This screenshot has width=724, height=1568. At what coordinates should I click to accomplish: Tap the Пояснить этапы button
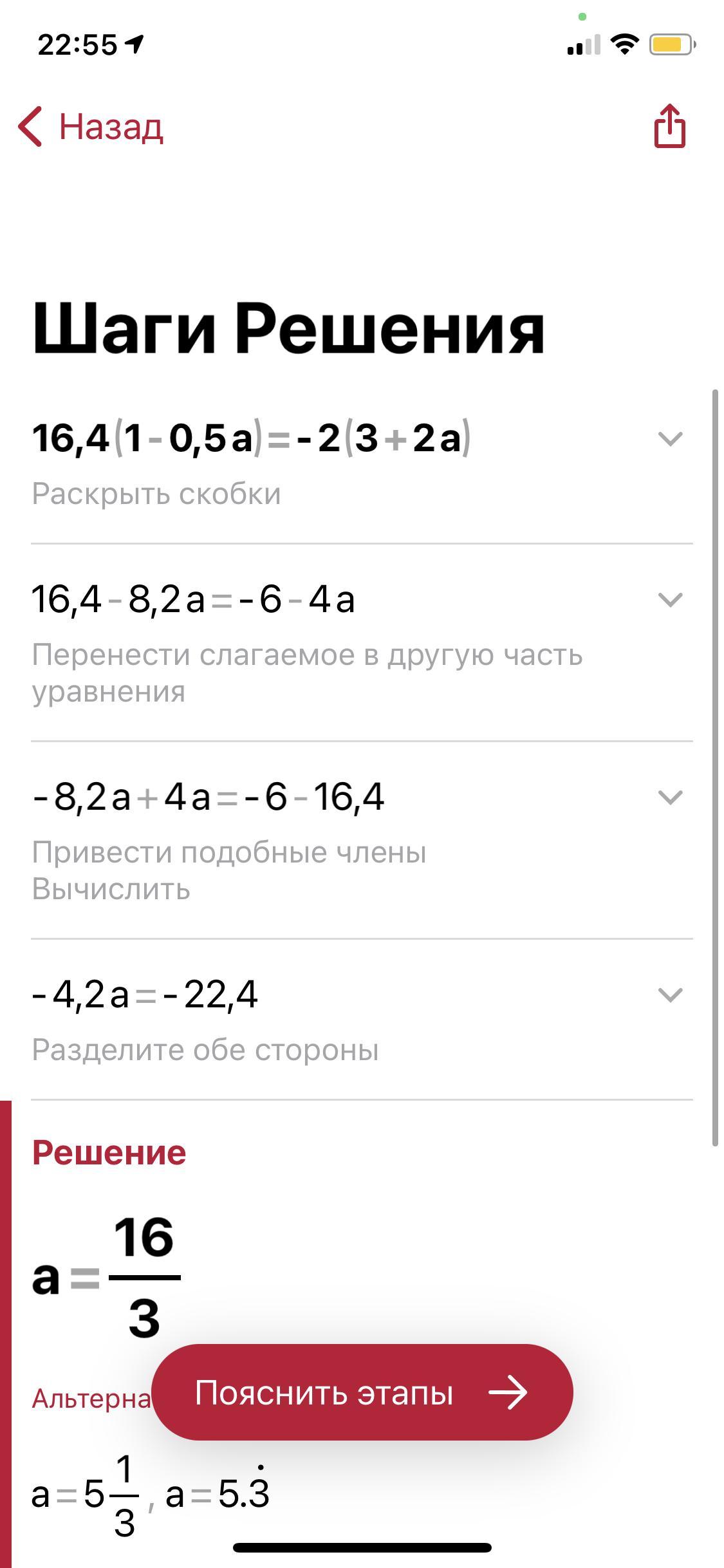coord(362,1392)
